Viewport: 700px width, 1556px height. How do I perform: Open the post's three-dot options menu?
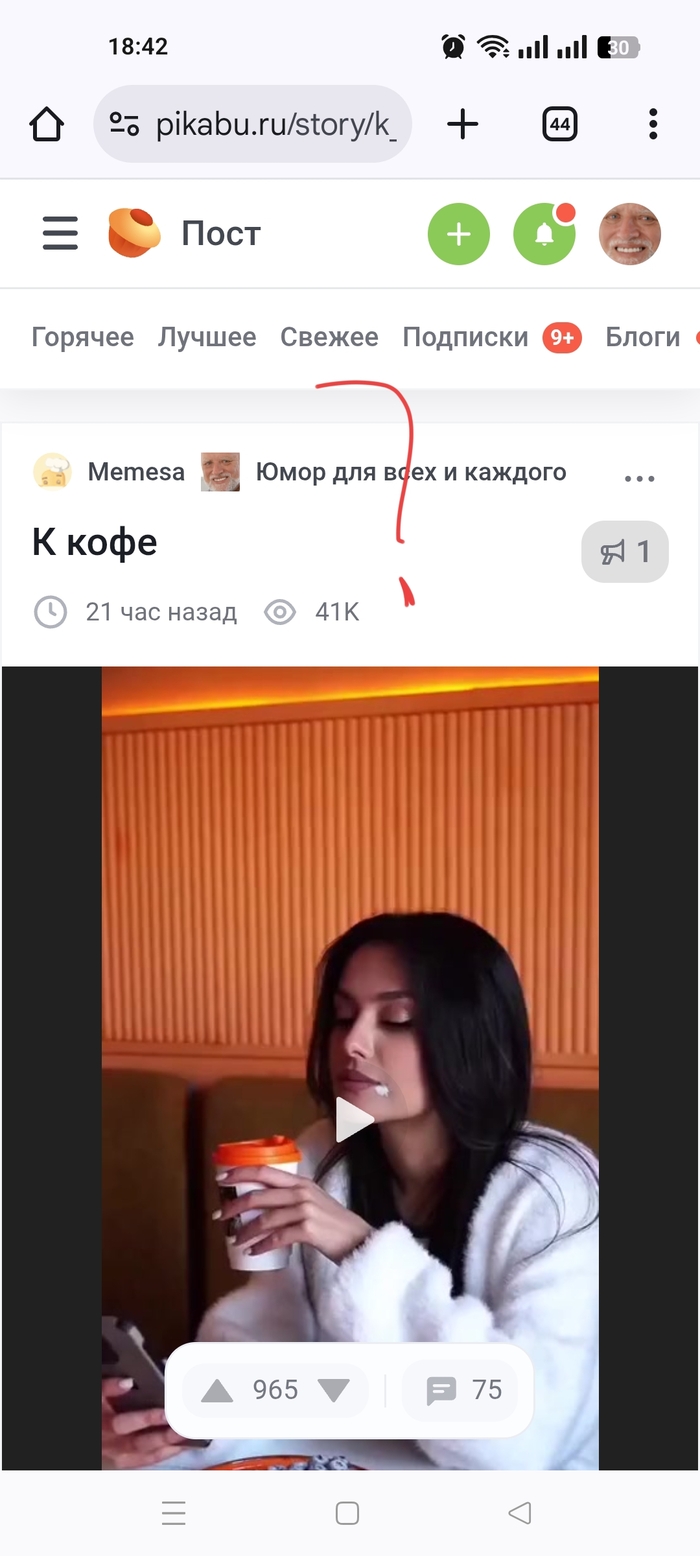pos(639,479)
